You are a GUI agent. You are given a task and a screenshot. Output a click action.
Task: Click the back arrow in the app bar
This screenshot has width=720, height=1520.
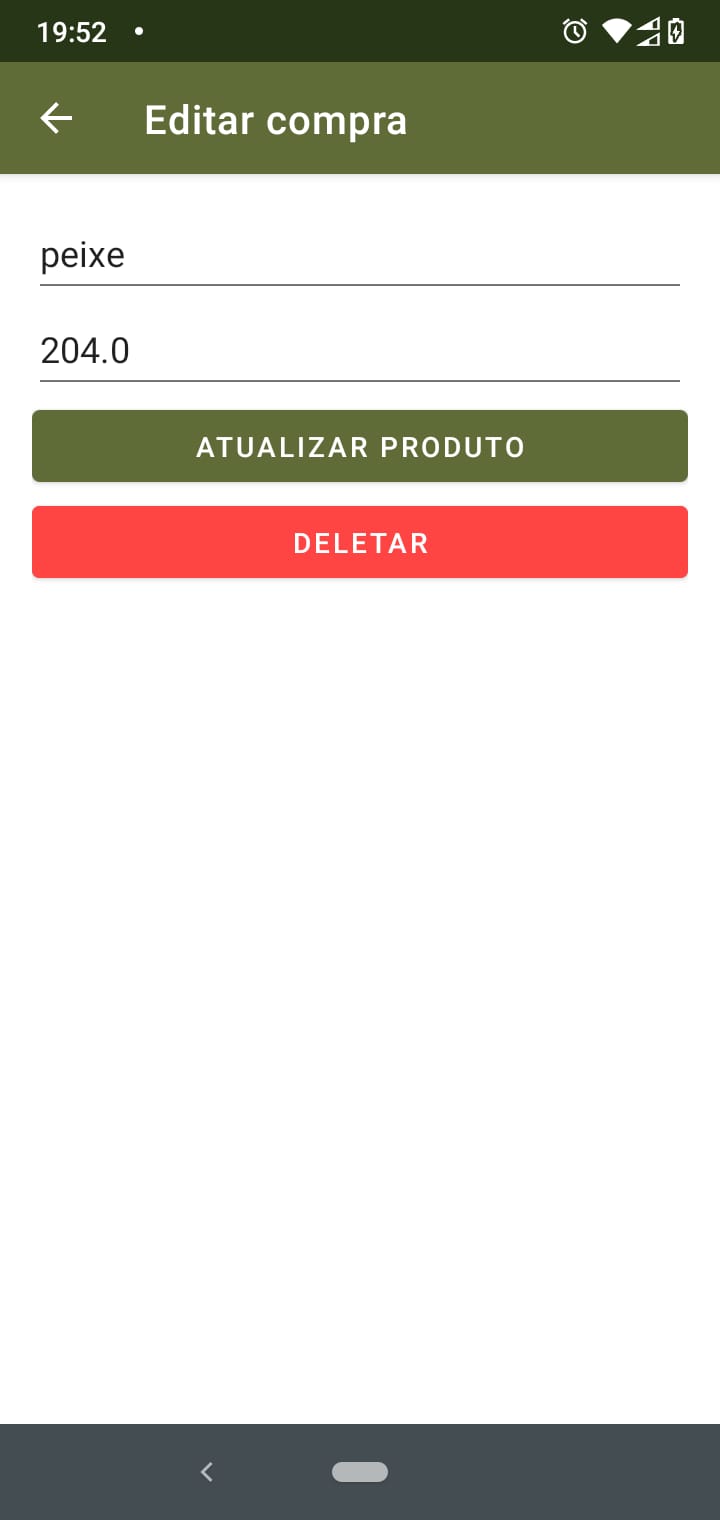pyautogui.click(x=56, y=118)
